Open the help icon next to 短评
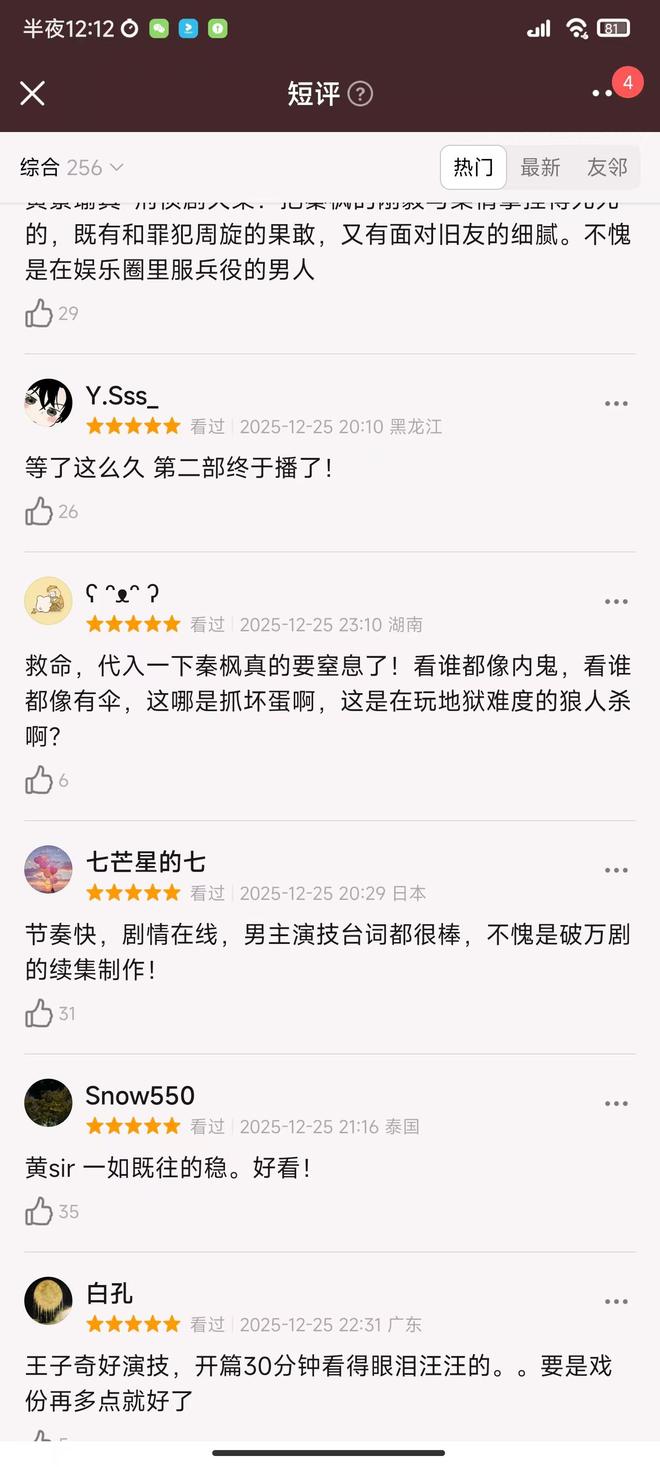 coord(360,93)
